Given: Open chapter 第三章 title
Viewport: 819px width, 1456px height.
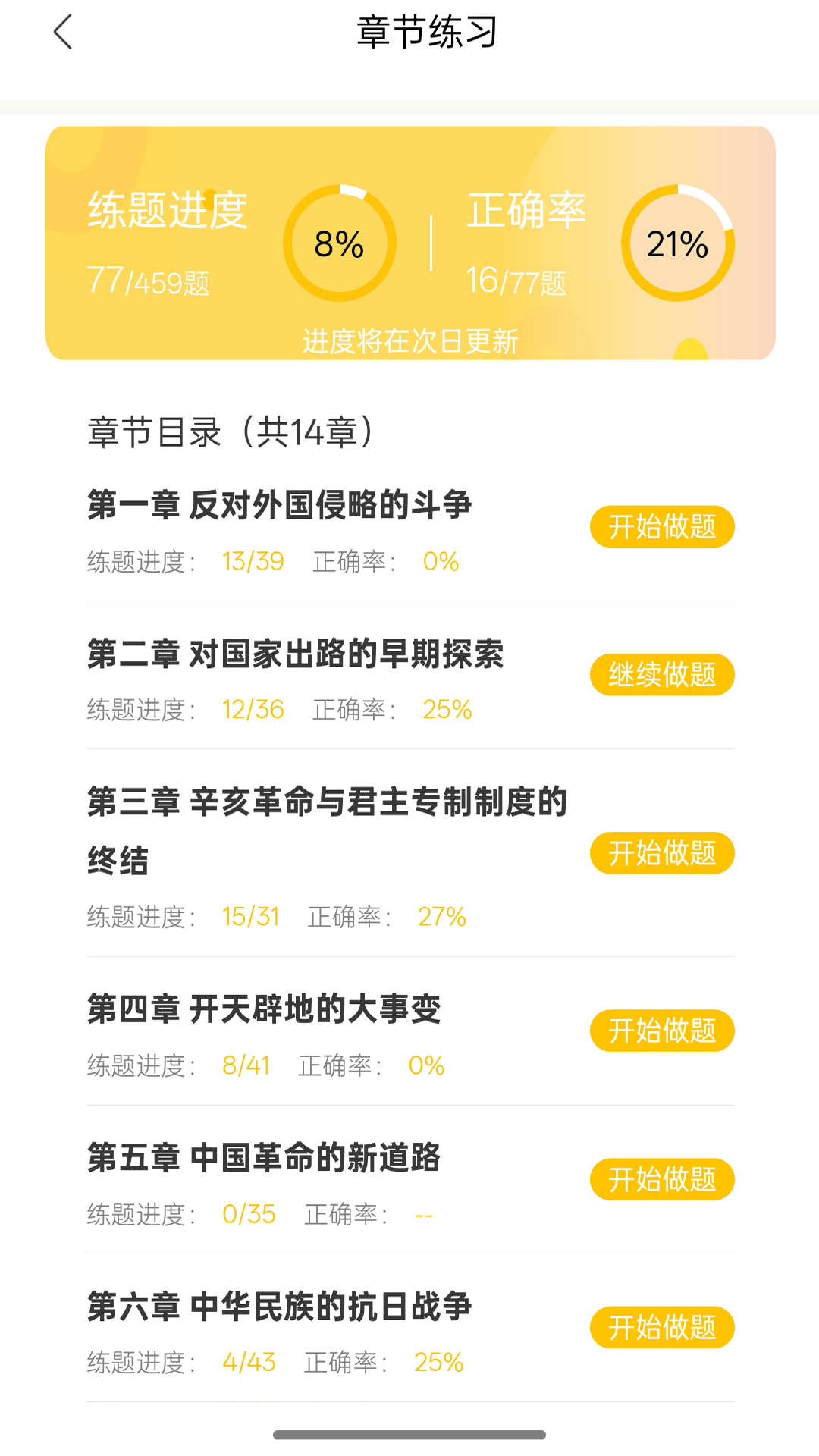Looking at the screenshot, I should point(326,805).
